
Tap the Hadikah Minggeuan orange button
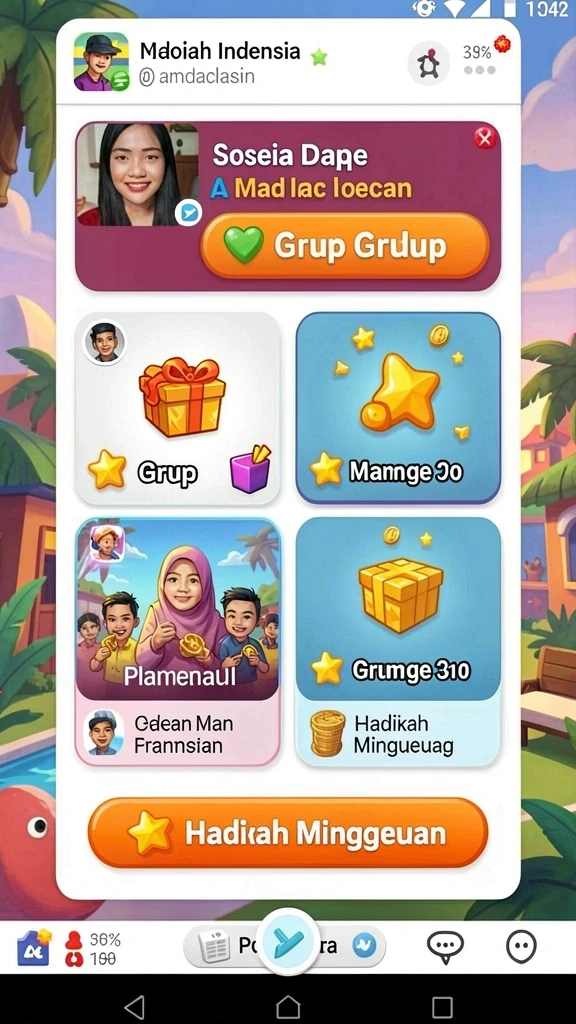[x=288, y=833]
